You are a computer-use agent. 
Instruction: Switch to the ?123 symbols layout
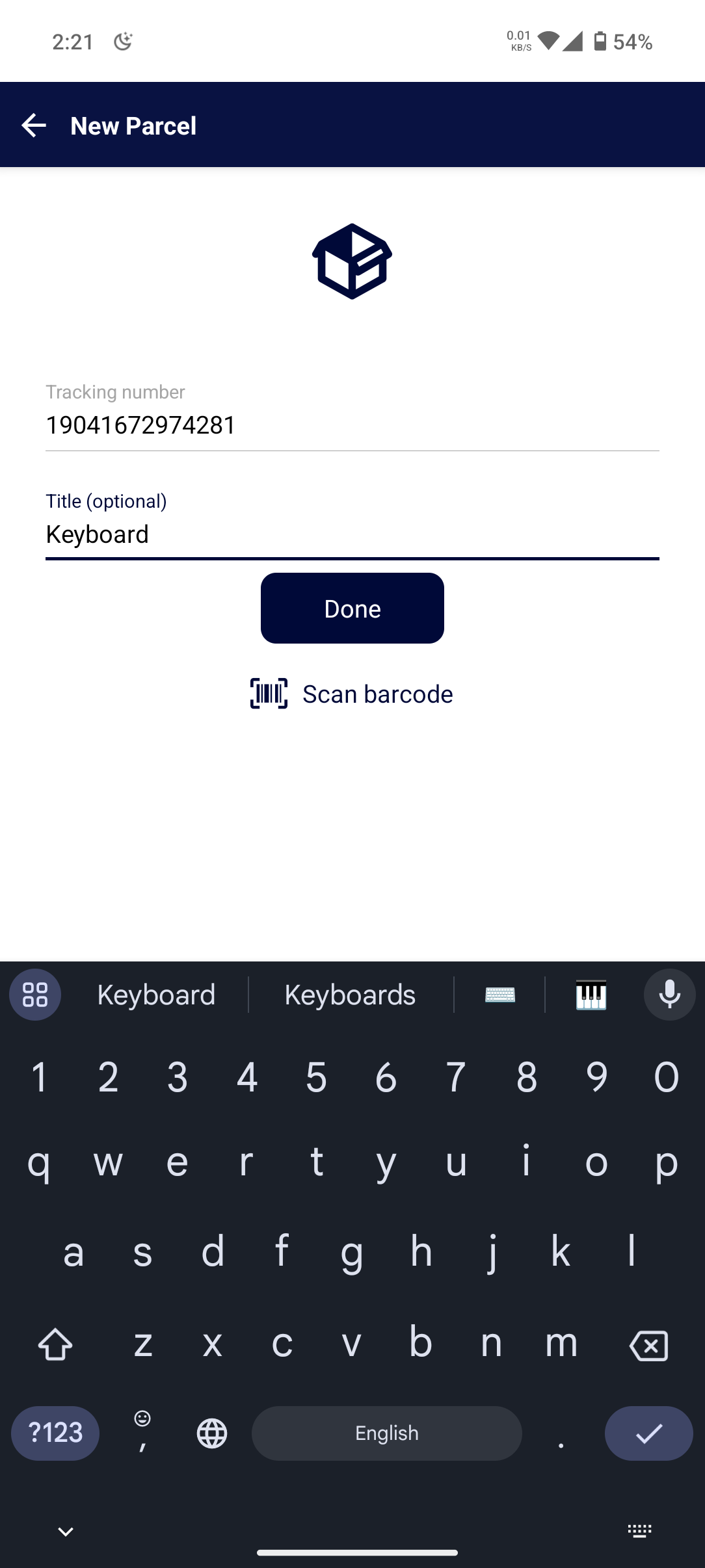point(55,1433)
